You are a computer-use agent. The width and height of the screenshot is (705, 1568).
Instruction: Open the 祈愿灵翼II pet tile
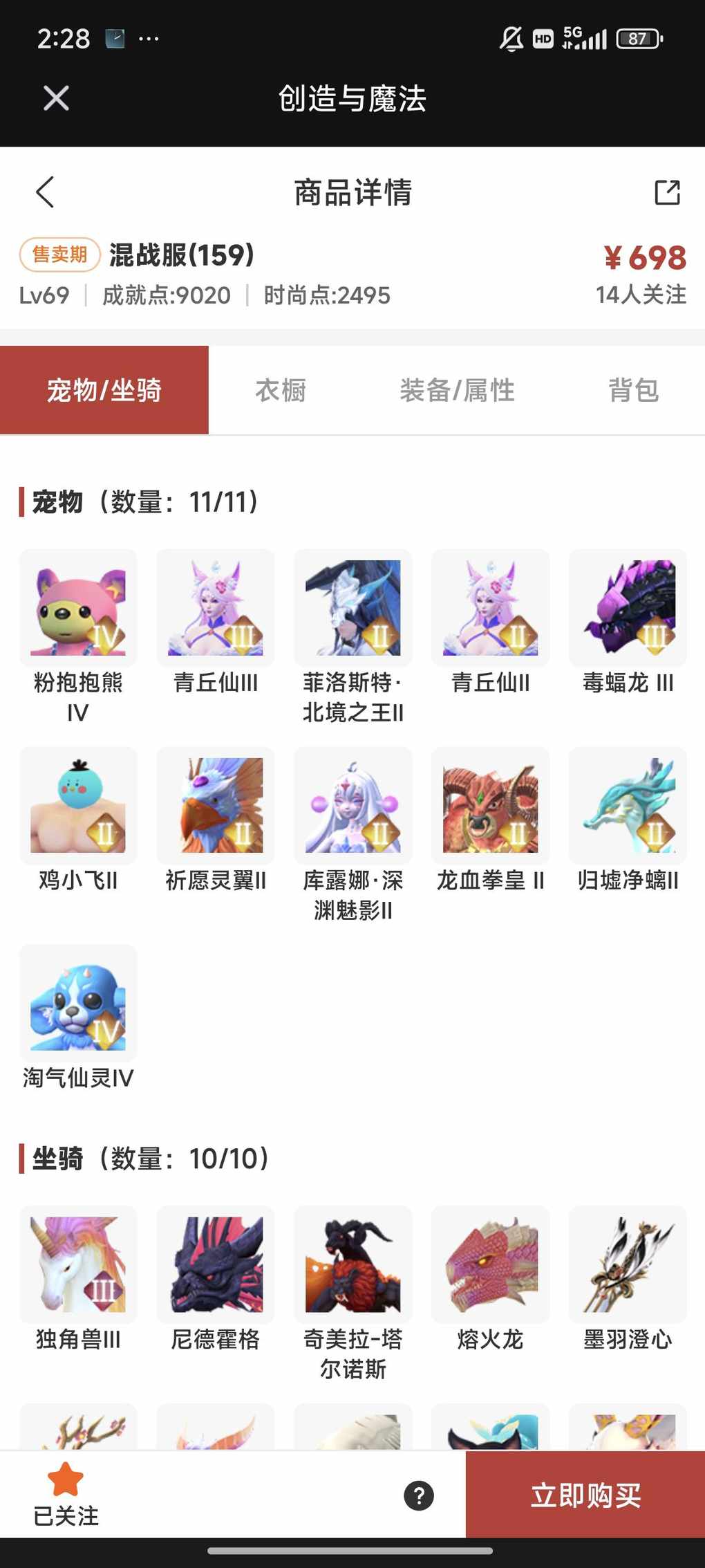tap(216, 806)
